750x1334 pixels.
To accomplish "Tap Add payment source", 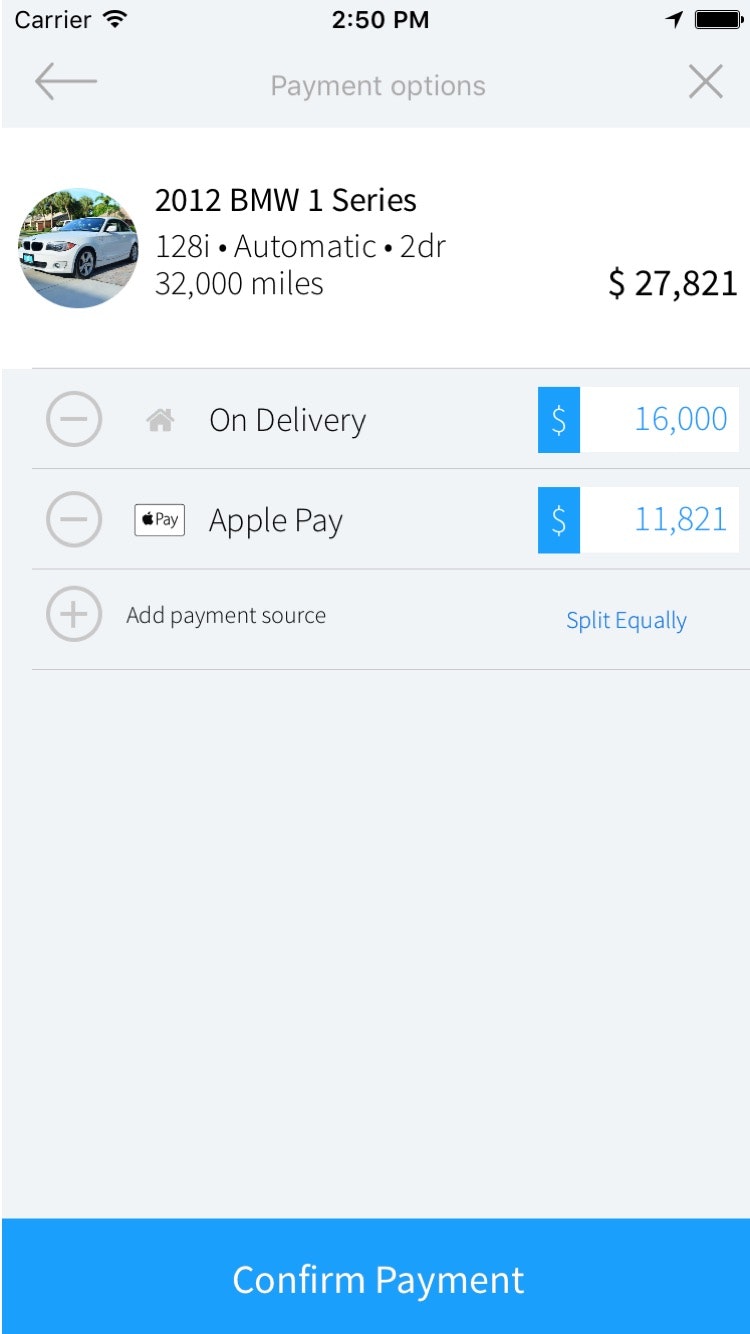I will point(227,614).
